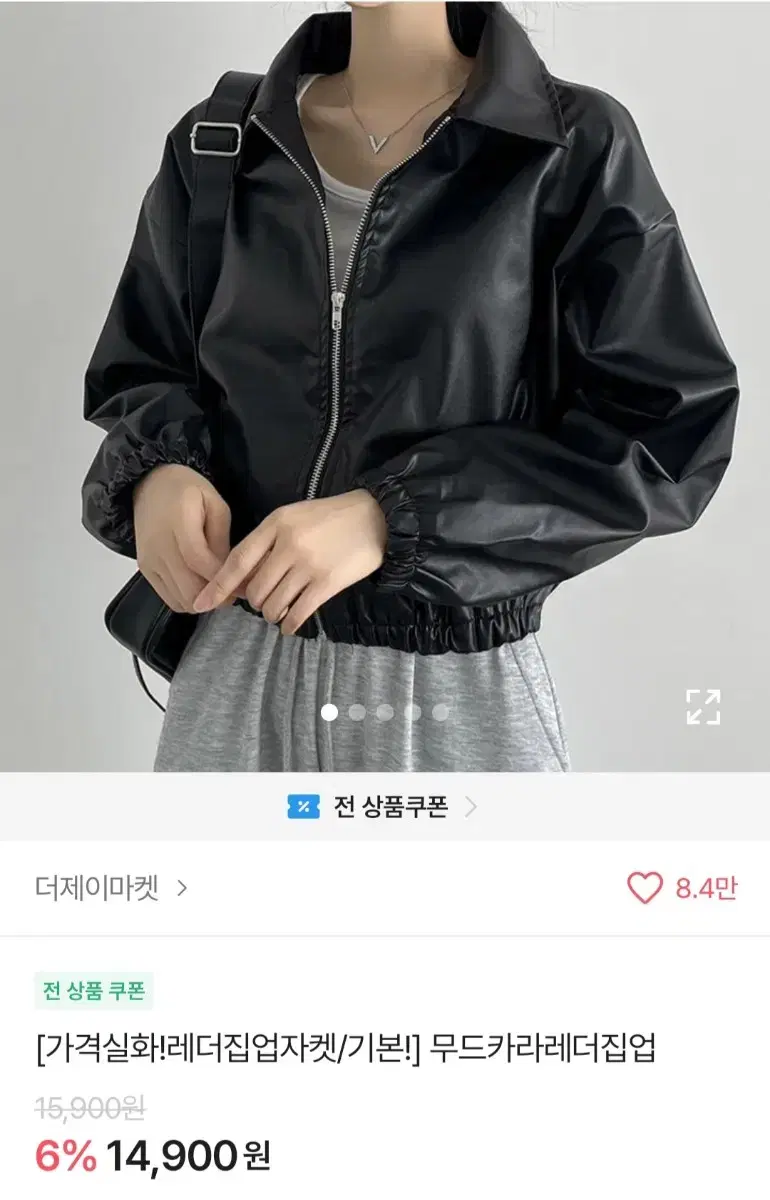The height and width of the screenshot is (1200, 770).
Task: Jump to the fourth product image dot
Action: point(412,713)
